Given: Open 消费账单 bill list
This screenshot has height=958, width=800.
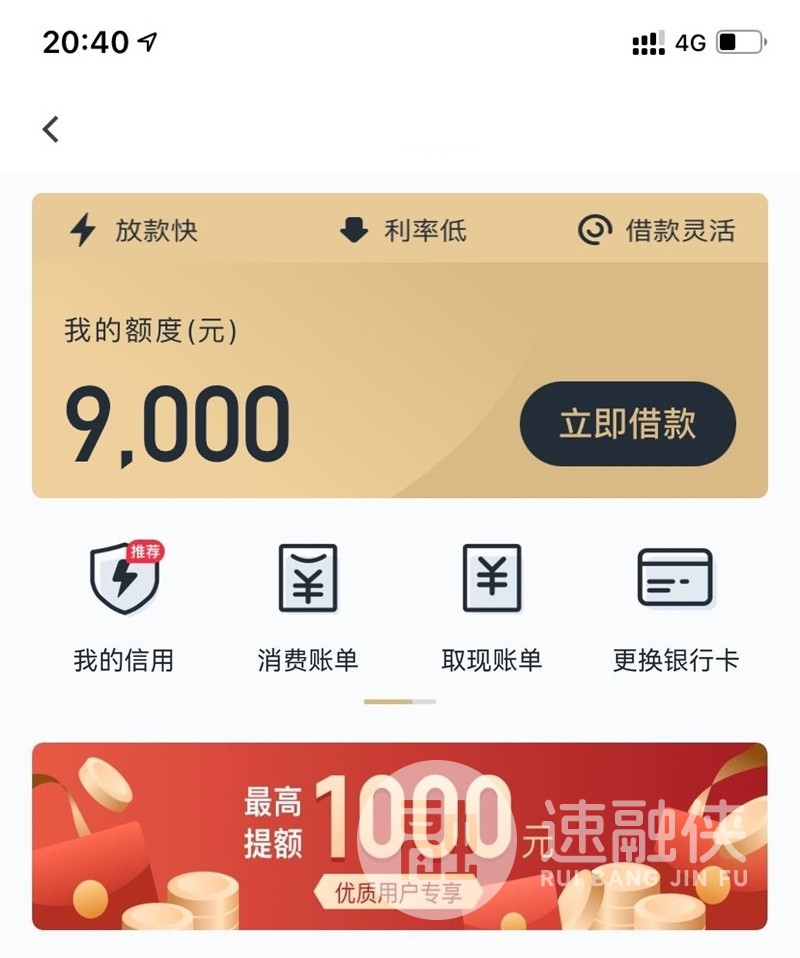Looking at the screenshot, I should 308,605.
